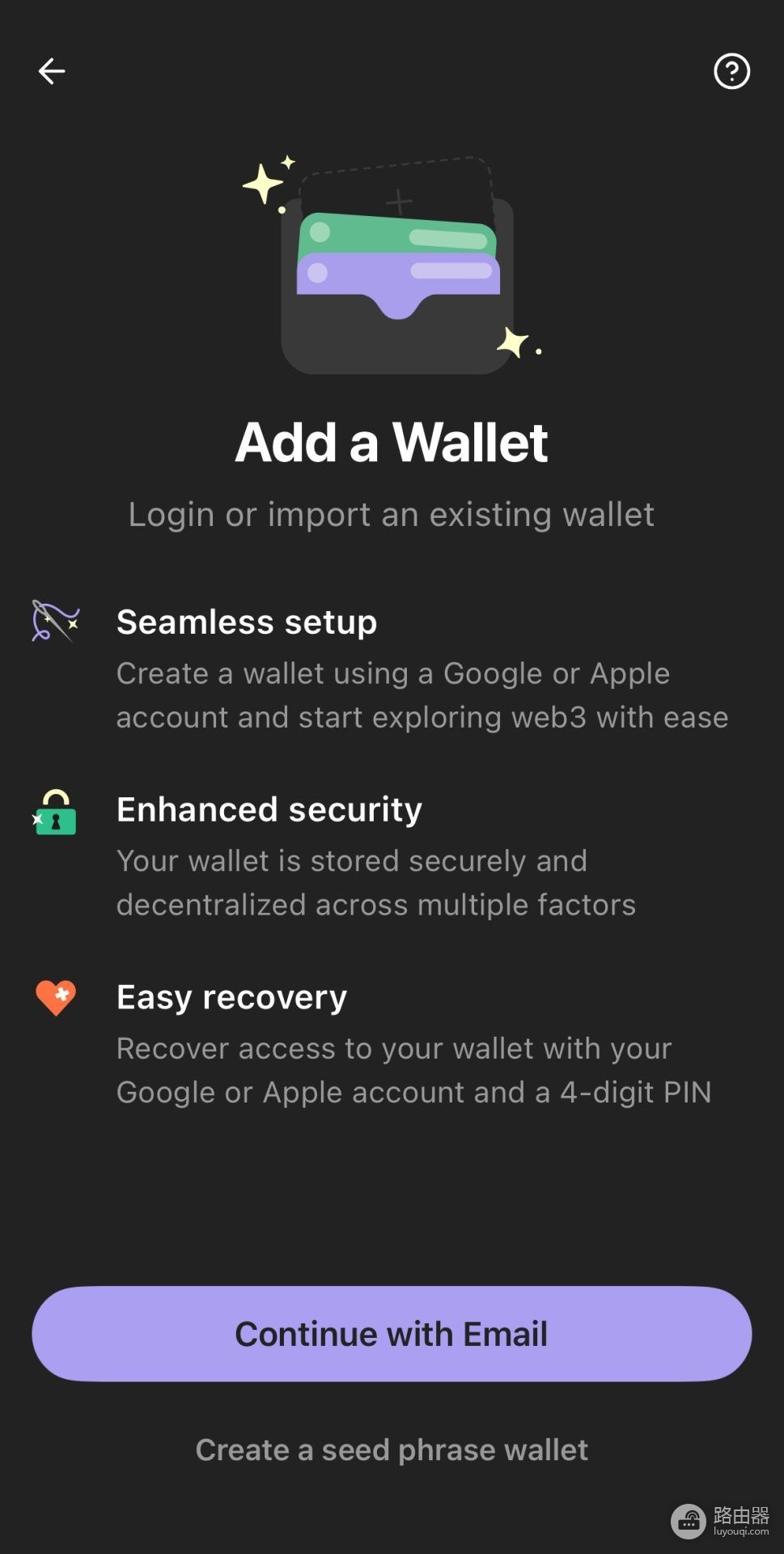Image resolution: width=784 pixels, height=1554 pixels.
Task: Choose Create a seed phrase wallet
Action: [x=392, y=1450]
